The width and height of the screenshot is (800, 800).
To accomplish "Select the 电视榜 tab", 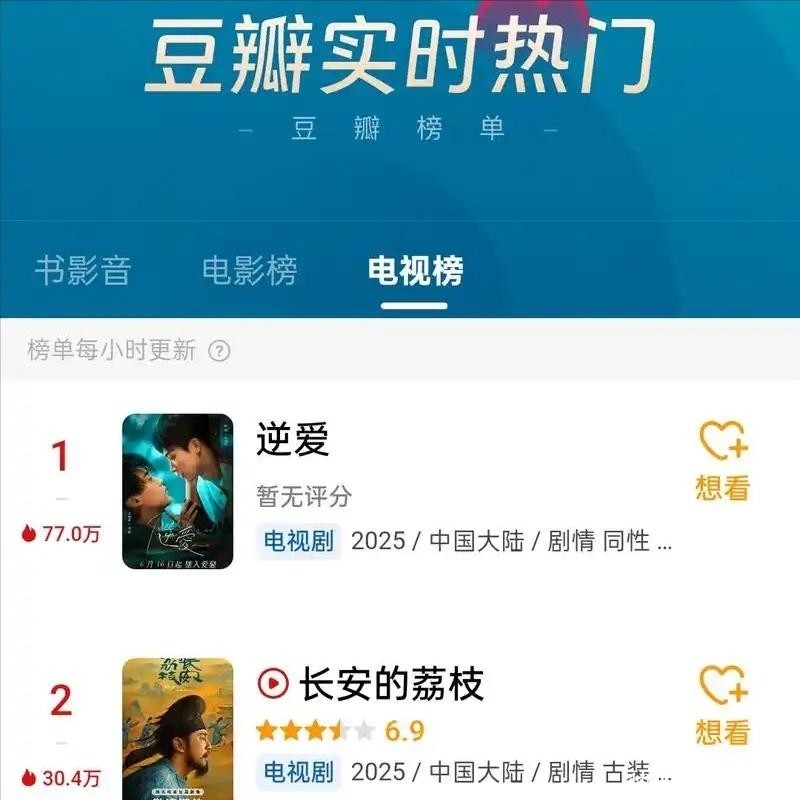I will tap(415, 270).
